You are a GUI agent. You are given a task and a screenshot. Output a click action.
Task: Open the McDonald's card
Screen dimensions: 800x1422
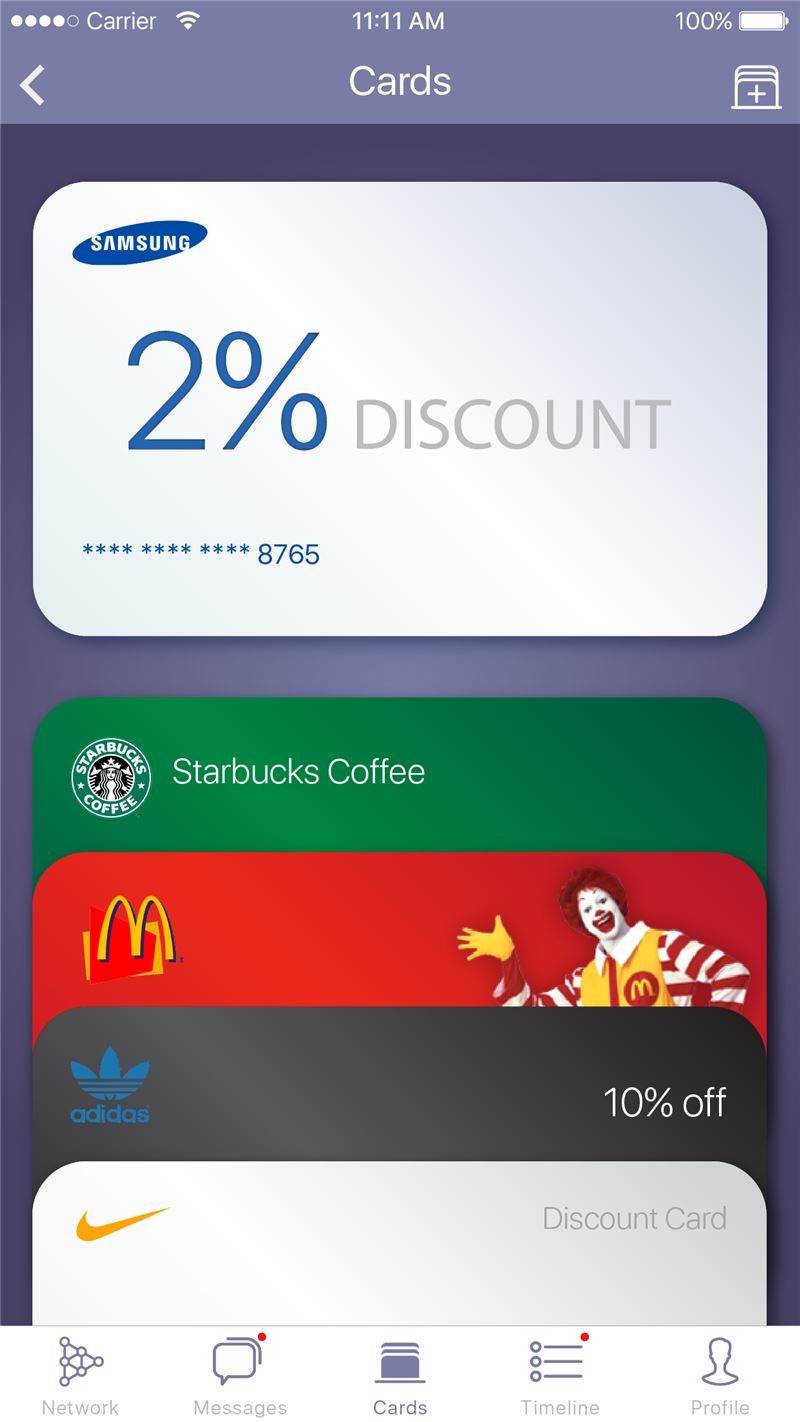400,929
